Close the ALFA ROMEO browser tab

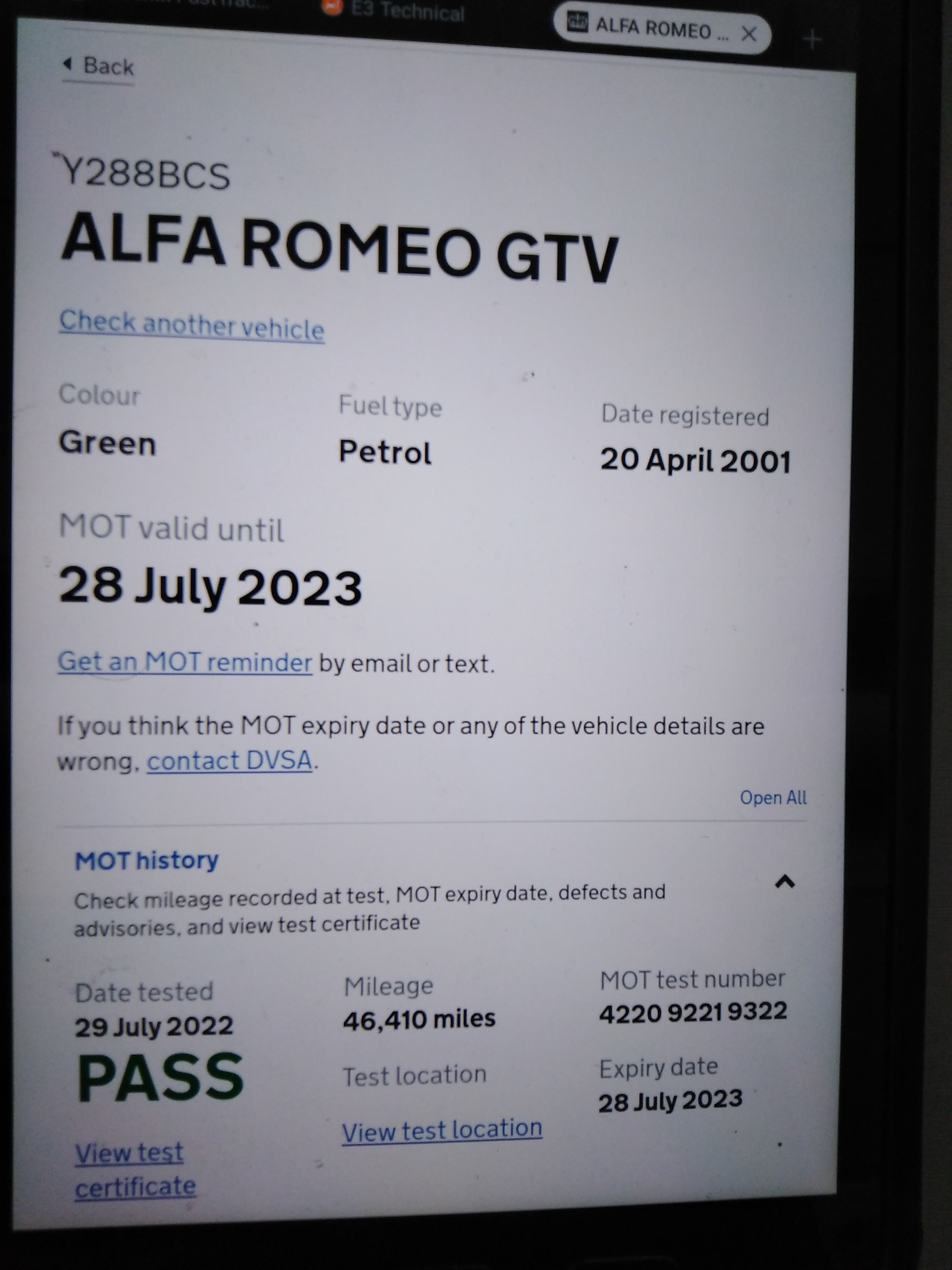click(x=749, y=35)
